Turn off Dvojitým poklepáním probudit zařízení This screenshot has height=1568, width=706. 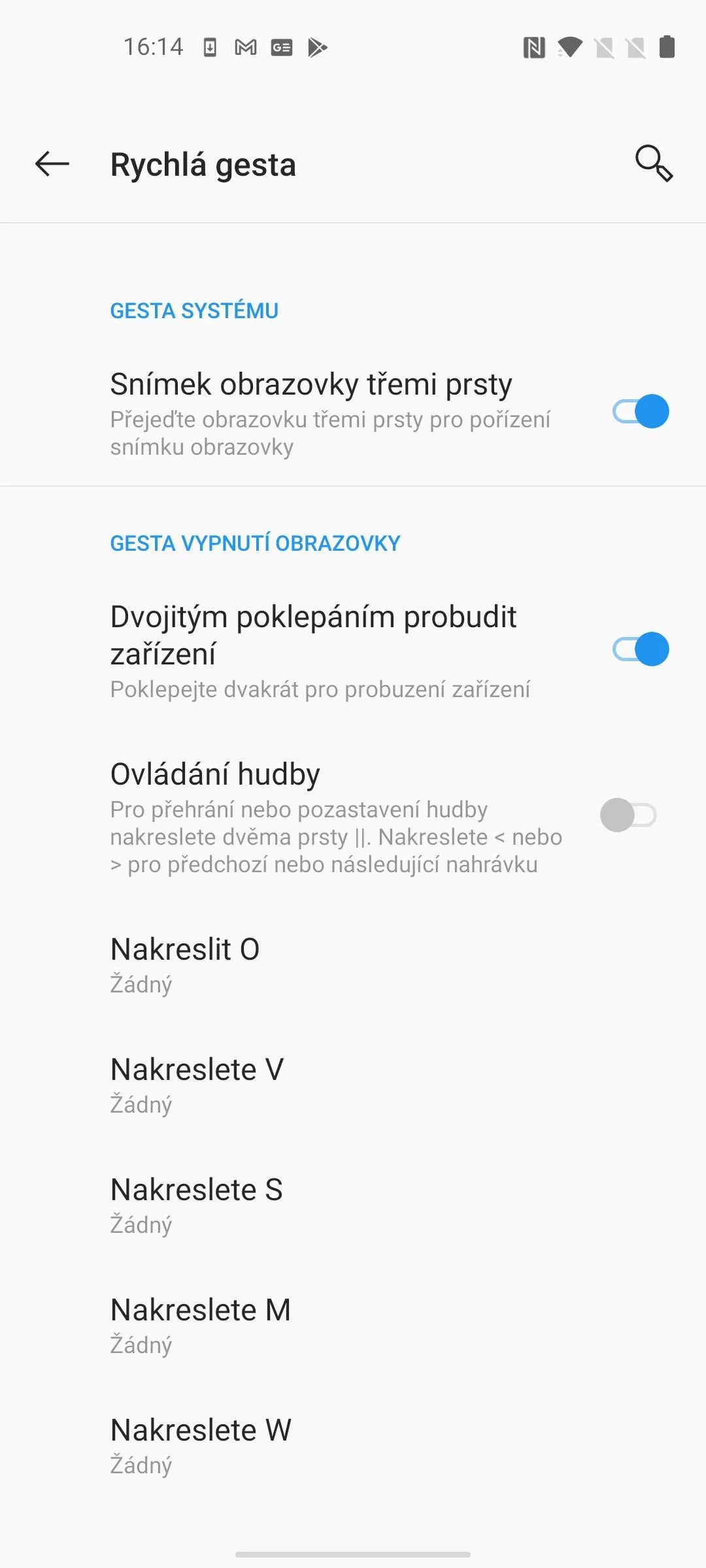641,649
